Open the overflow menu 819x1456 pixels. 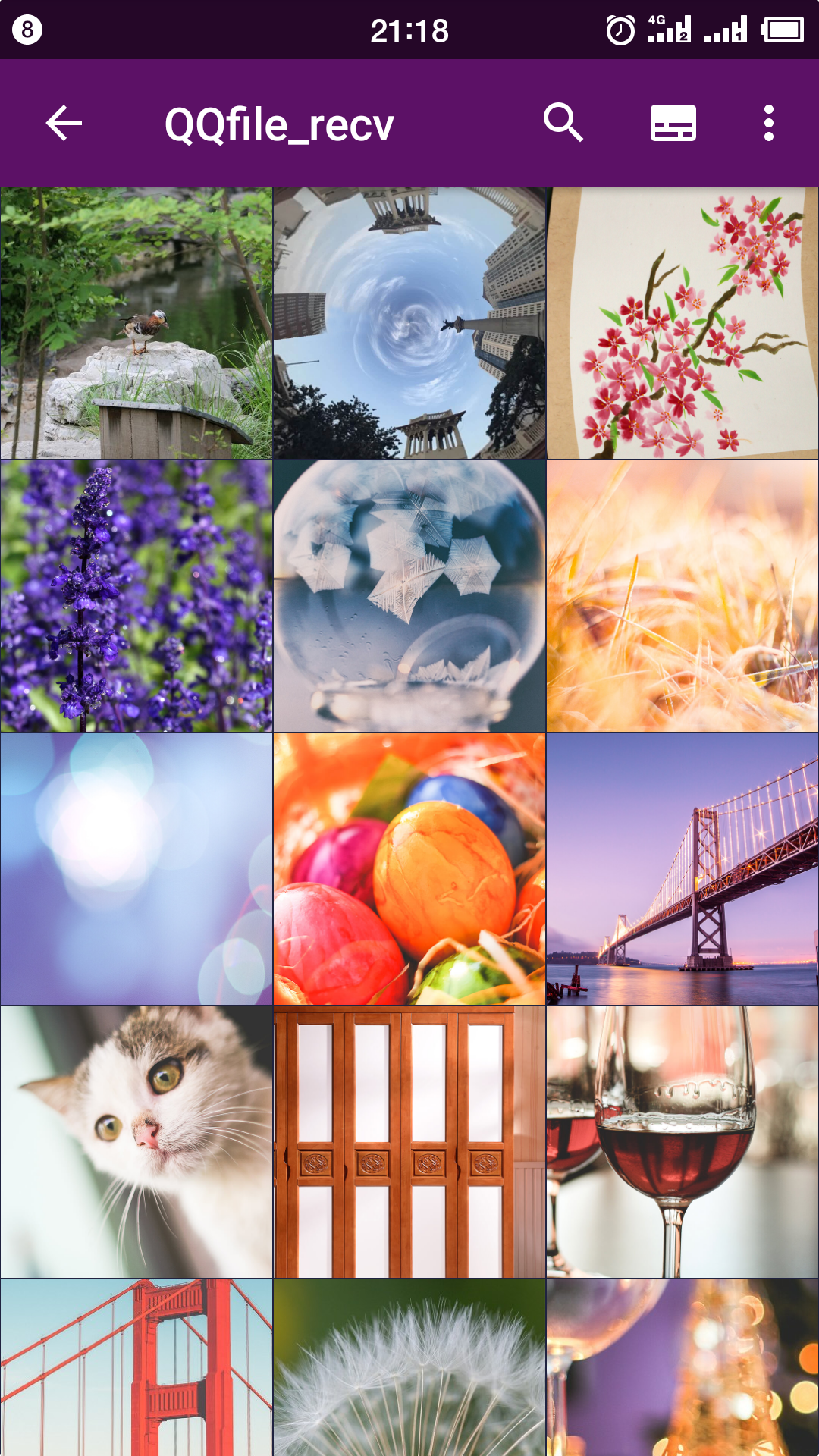768,123
